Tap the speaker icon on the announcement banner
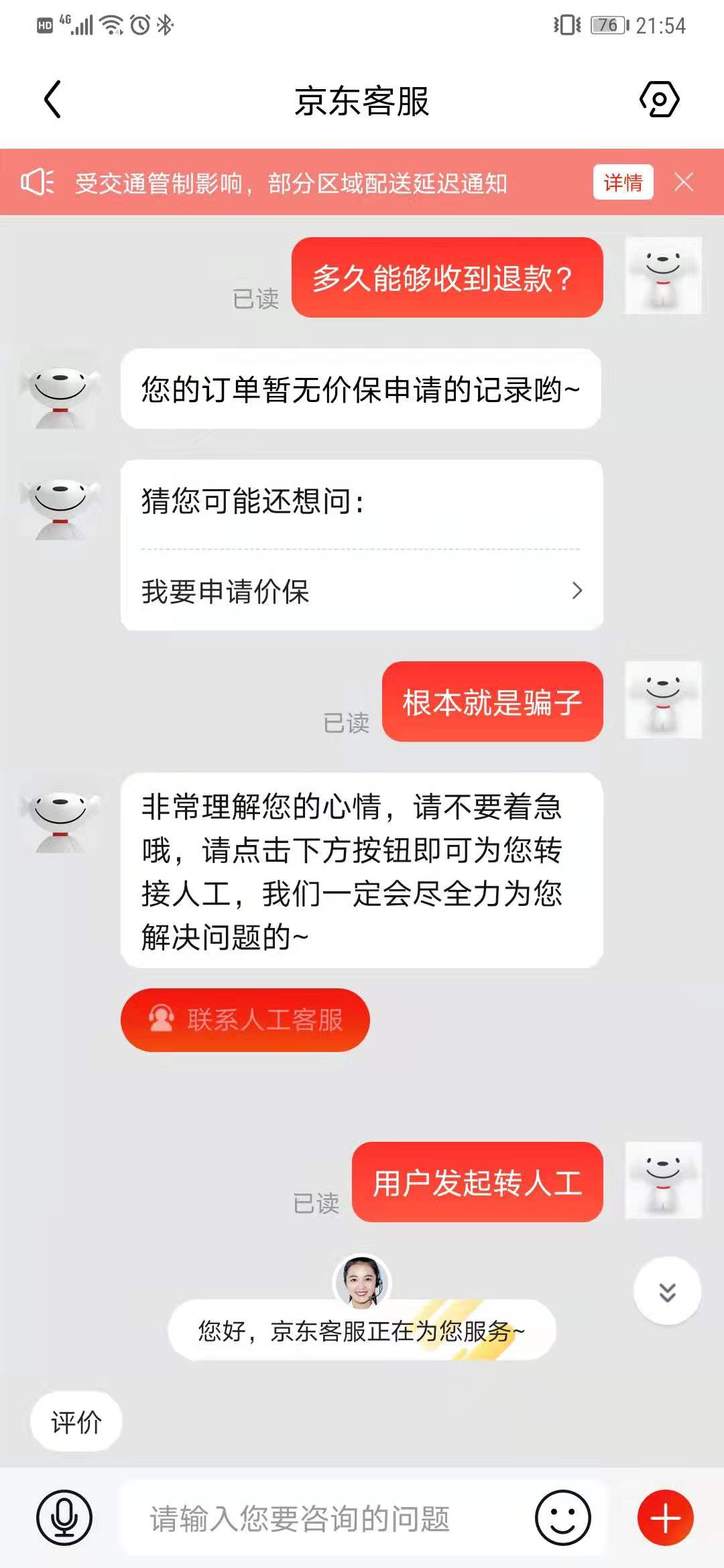Image resolution: width=724 pixels, height=1568 pixels. pos(37,182)
